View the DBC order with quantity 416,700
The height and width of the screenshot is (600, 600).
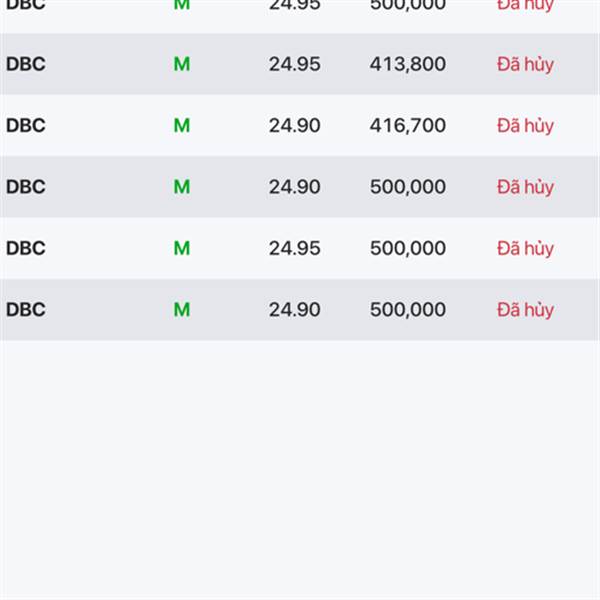click(300, 126)
